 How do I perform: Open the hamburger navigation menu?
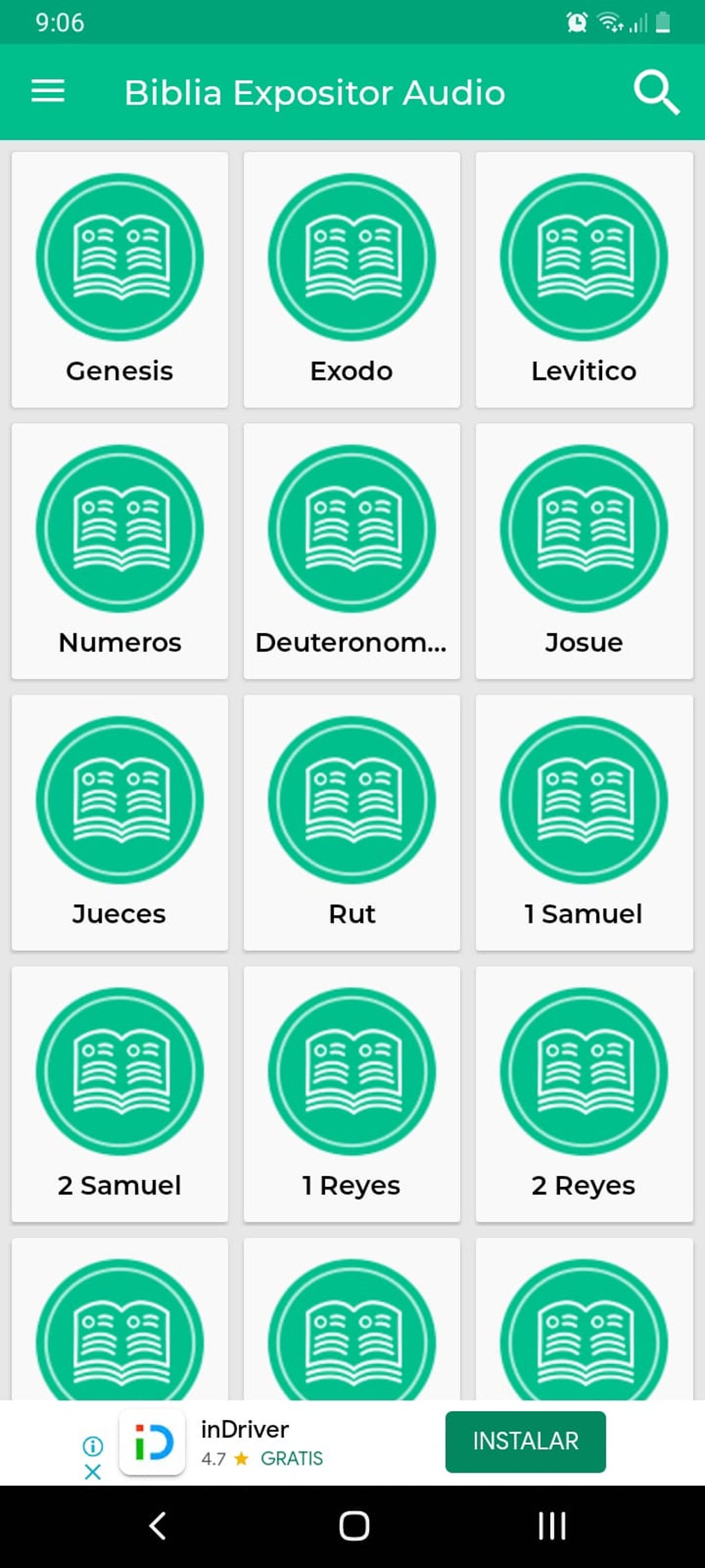(x=48, y=91)
